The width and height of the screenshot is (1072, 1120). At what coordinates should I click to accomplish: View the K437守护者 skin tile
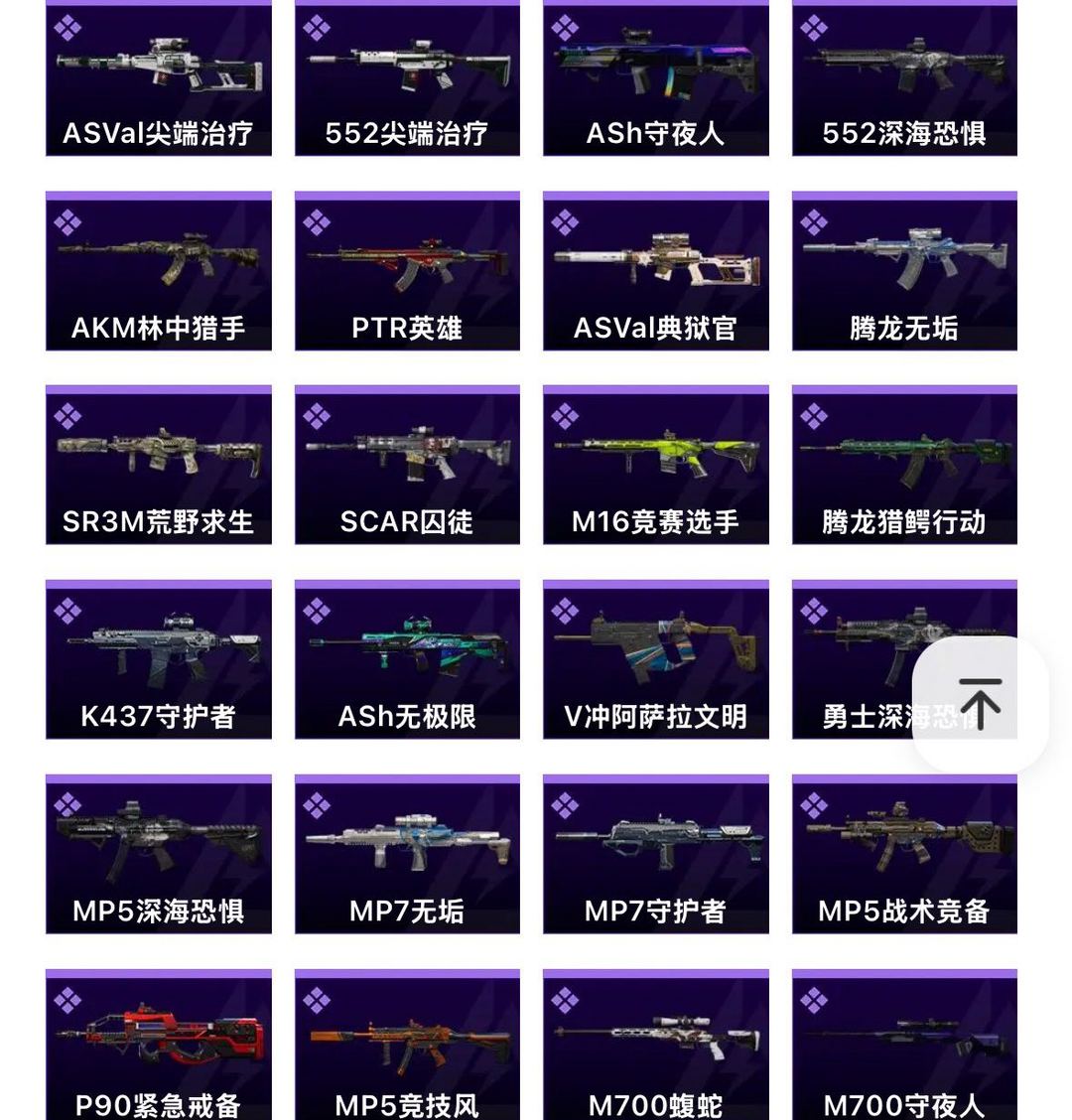pos(159,659)
